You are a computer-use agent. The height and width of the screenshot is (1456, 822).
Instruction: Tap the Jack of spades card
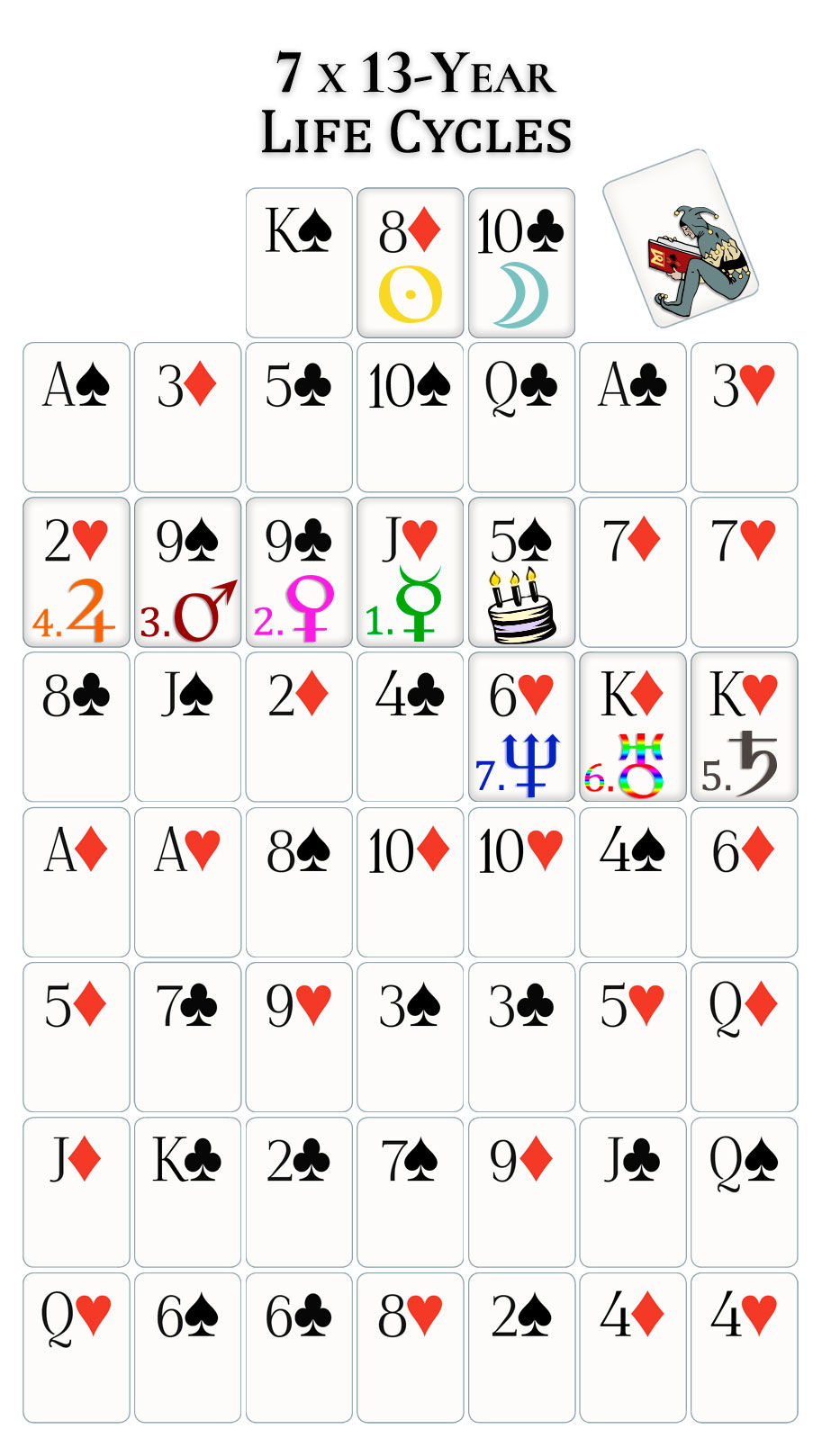pyautogui.click(x=187, y=727)
